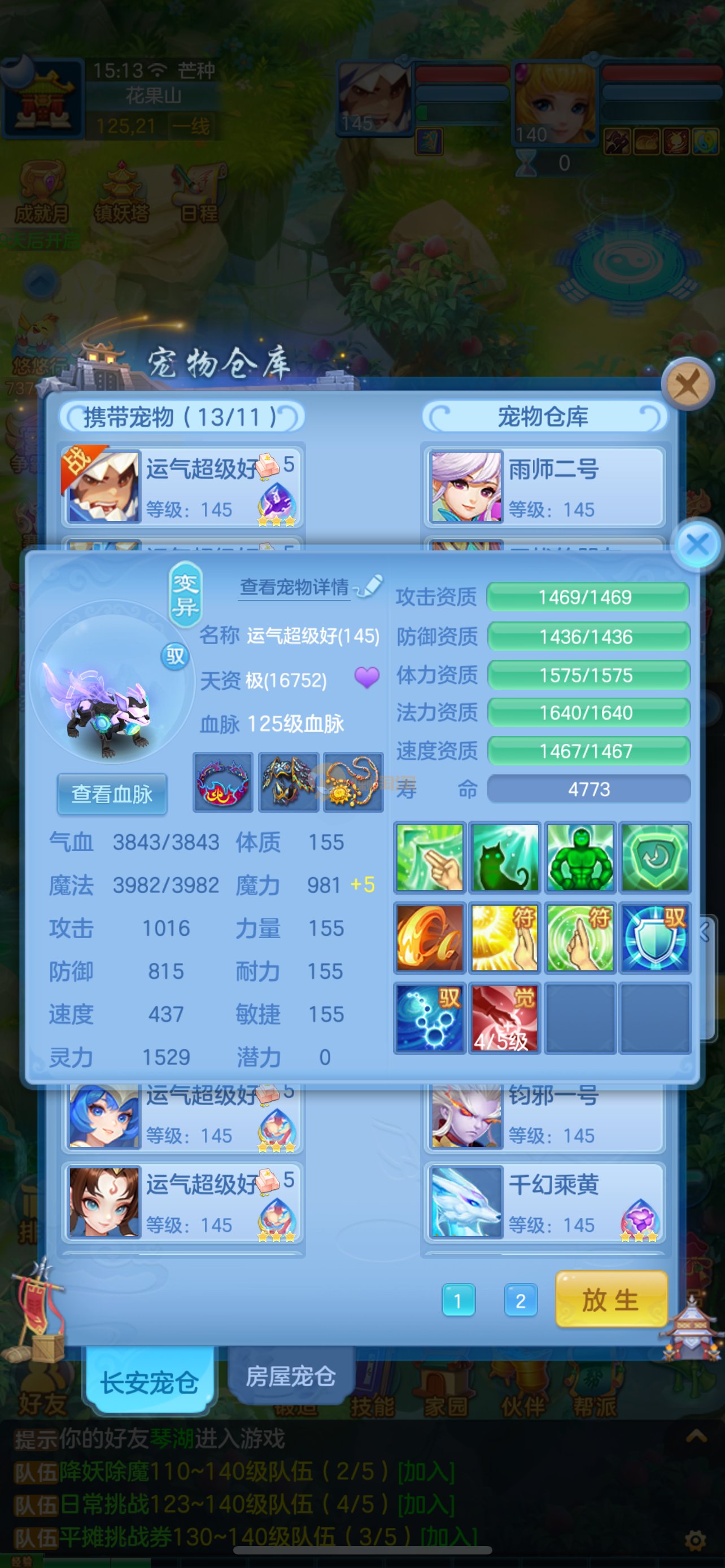Image resolution: width=725 pixels, height=1568 pixels.
Task: Tap the 觉 skill marked 4/5级
Action: [505, 1018]
